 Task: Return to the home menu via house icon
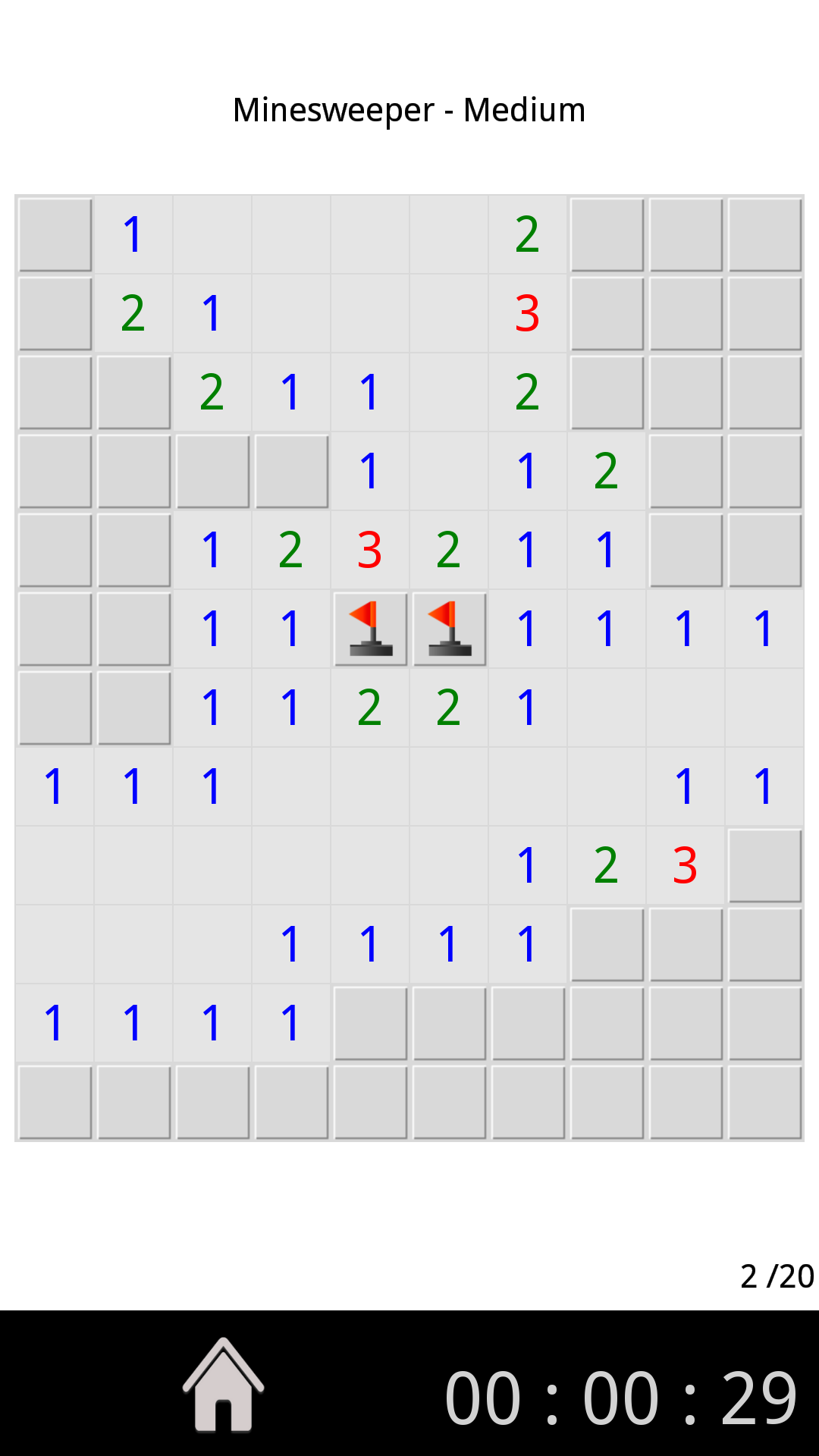[223, 1384]
